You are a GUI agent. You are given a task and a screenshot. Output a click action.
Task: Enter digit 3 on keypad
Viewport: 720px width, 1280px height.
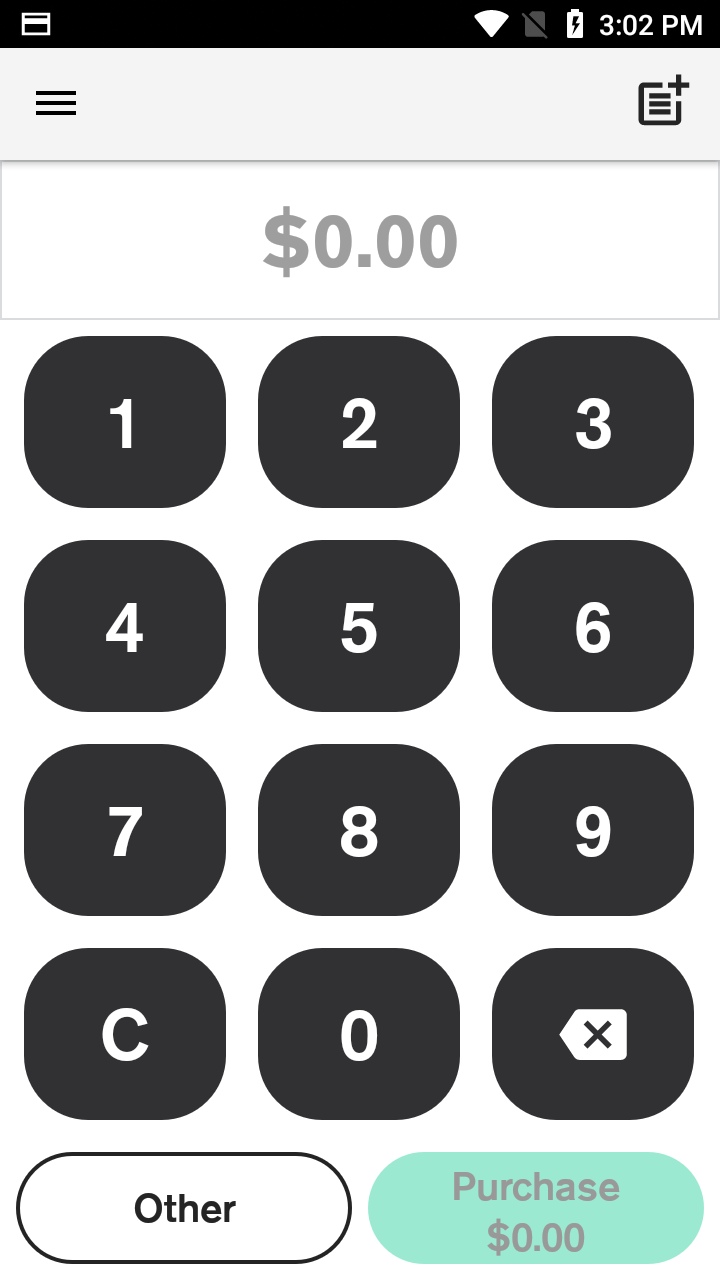point(593,422)
